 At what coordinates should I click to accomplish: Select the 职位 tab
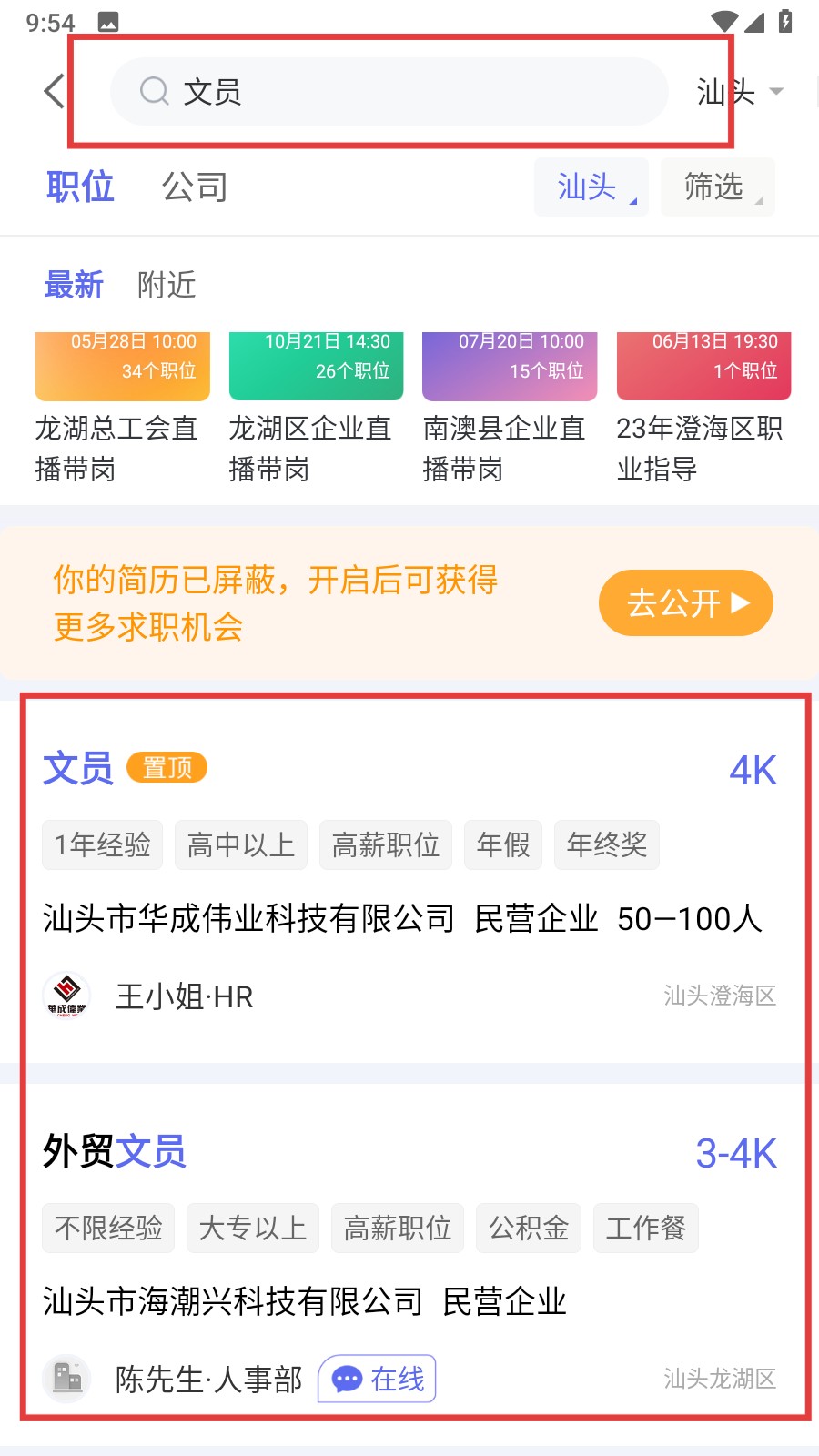[80, 187]
